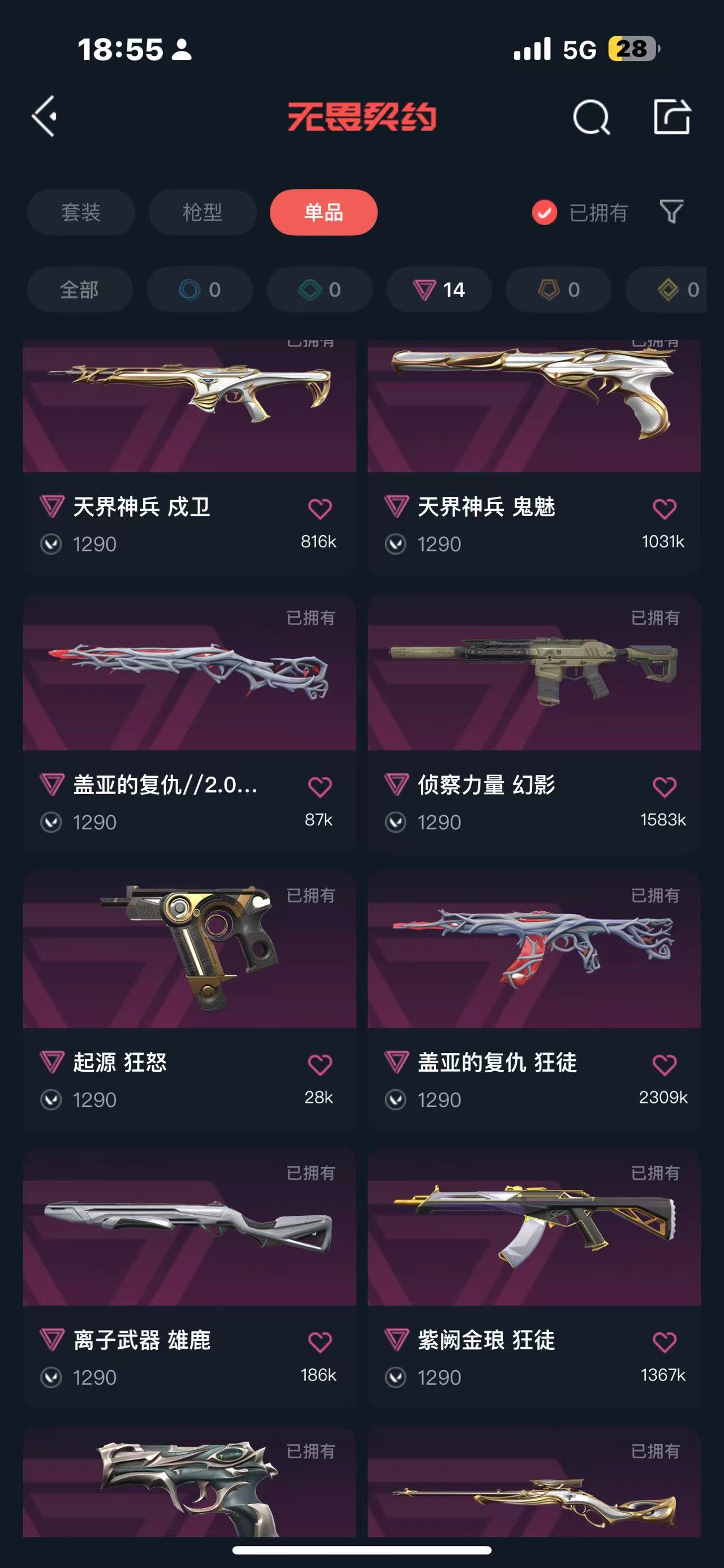
Task: Switch to the 枪型 tab
Action: pyautogui.click(x=202, y=212)
